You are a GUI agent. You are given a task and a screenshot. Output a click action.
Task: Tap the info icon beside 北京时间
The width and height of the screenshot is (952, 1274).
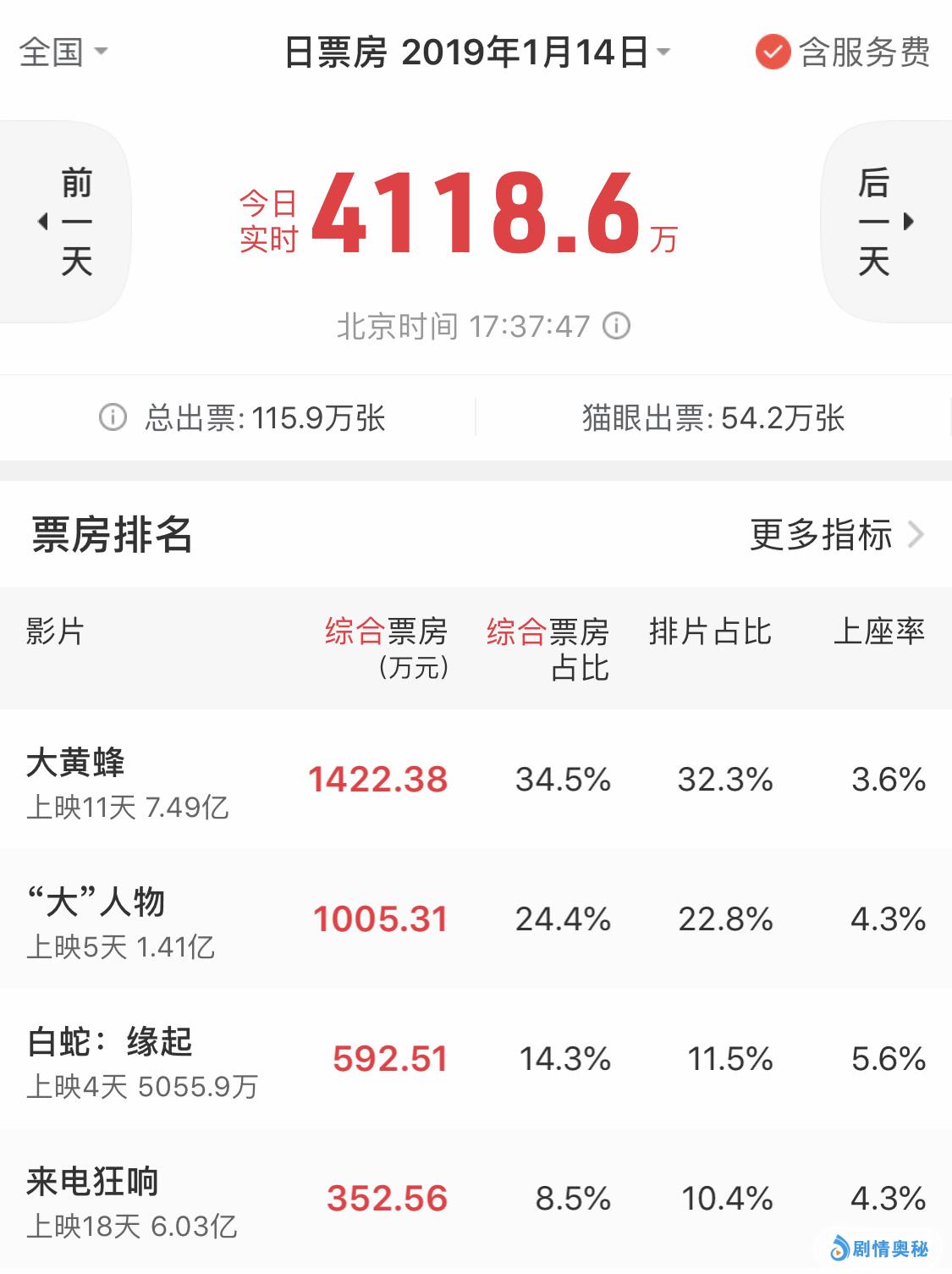617,326
